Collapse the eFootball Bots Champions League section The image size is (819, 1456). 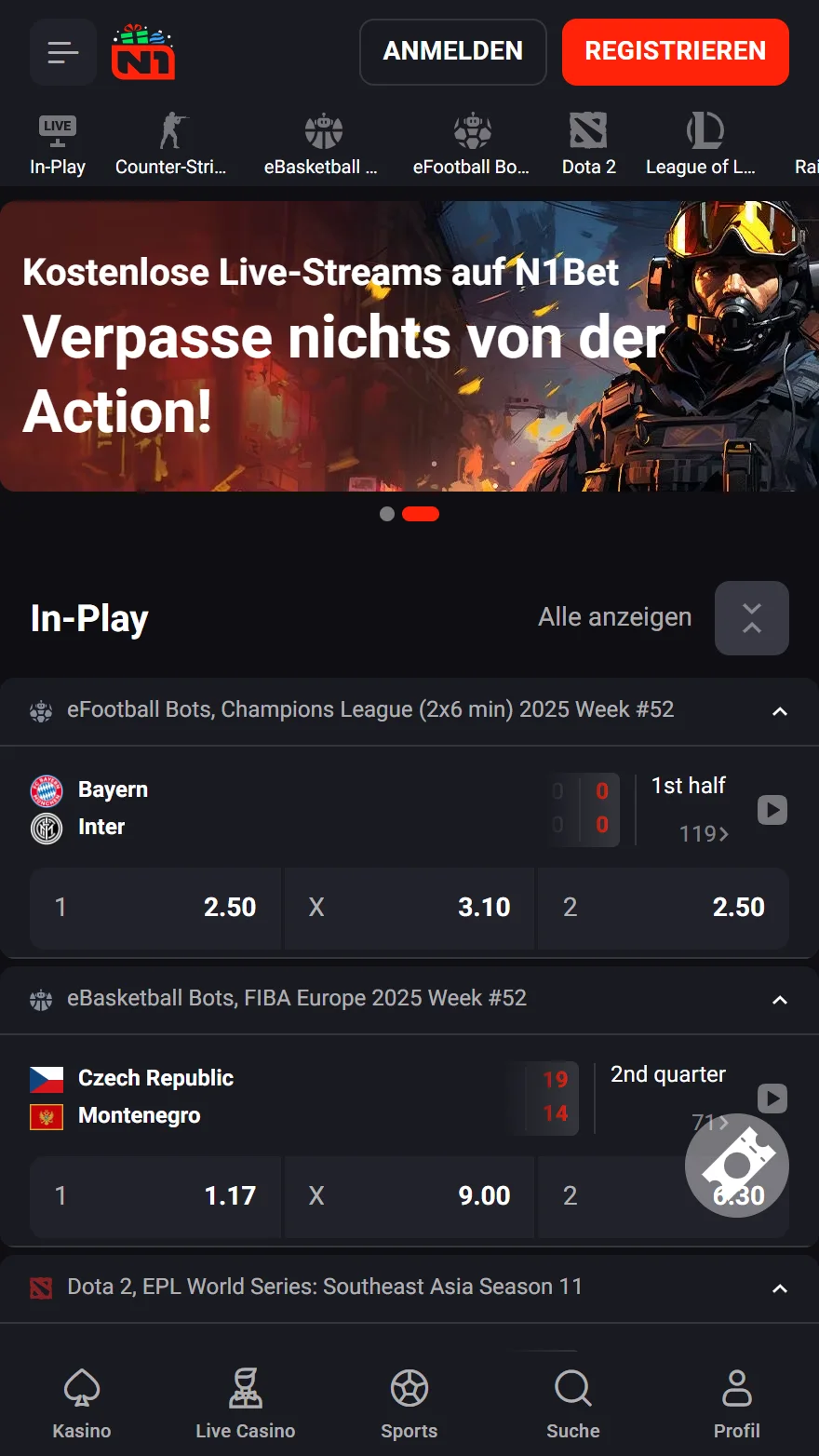(780, 711)
